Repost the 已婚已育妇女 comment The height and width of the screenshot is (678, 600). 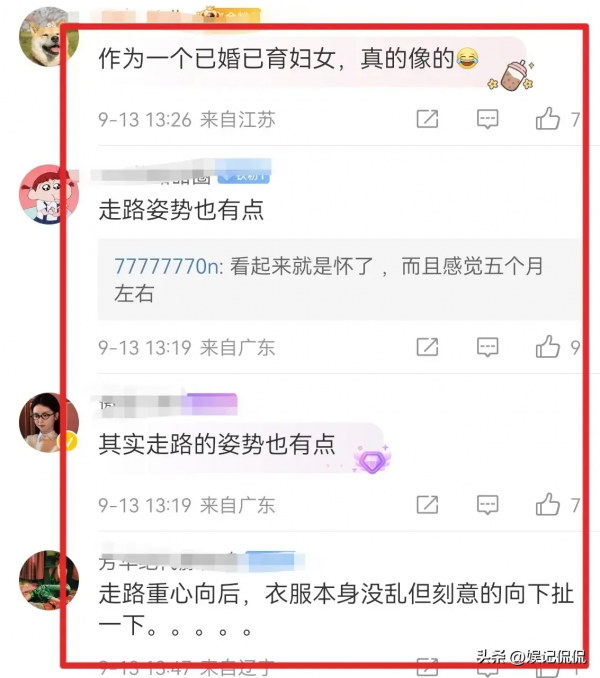[427, 120]
